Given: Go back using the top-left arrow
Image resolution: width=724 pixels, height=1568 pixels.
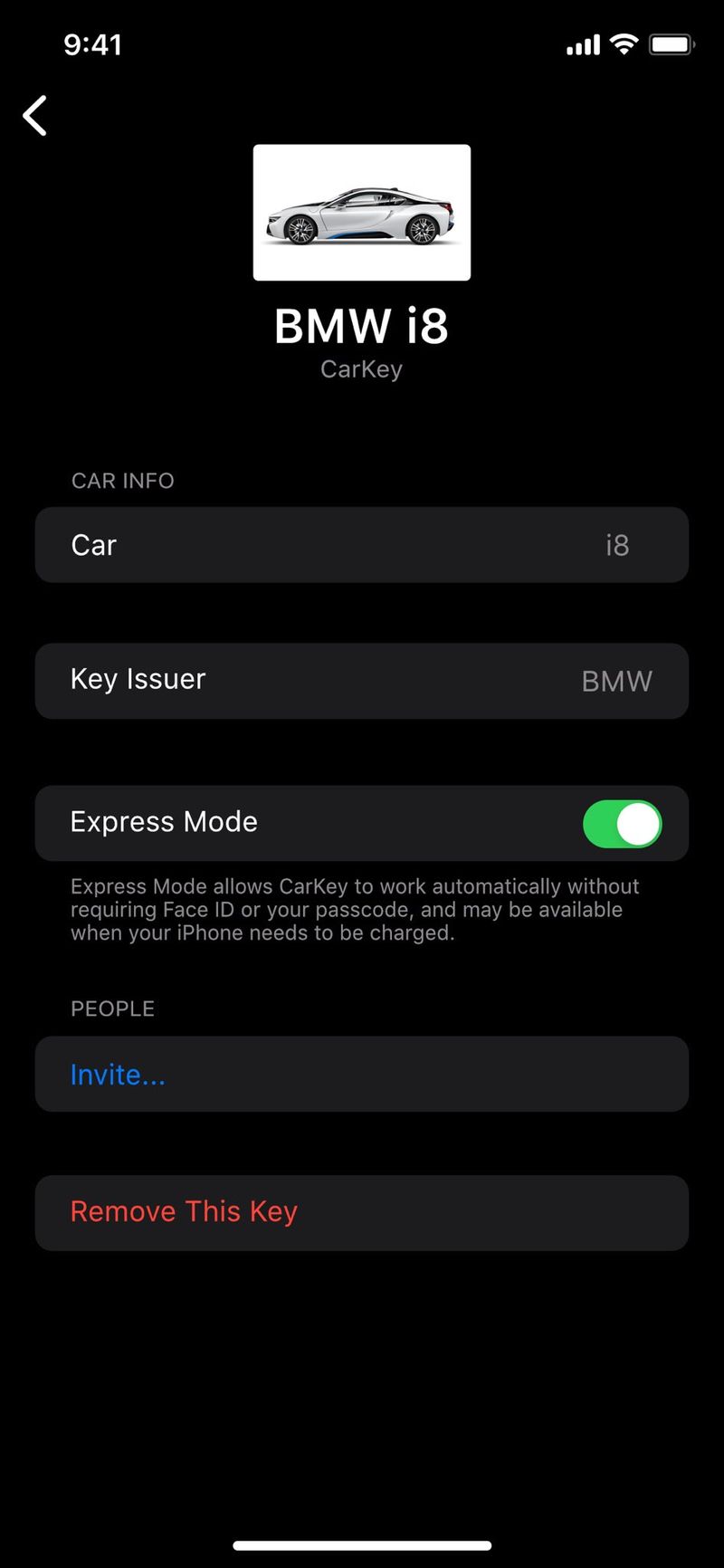Looking at the screenshot, I should pos(35,116).
